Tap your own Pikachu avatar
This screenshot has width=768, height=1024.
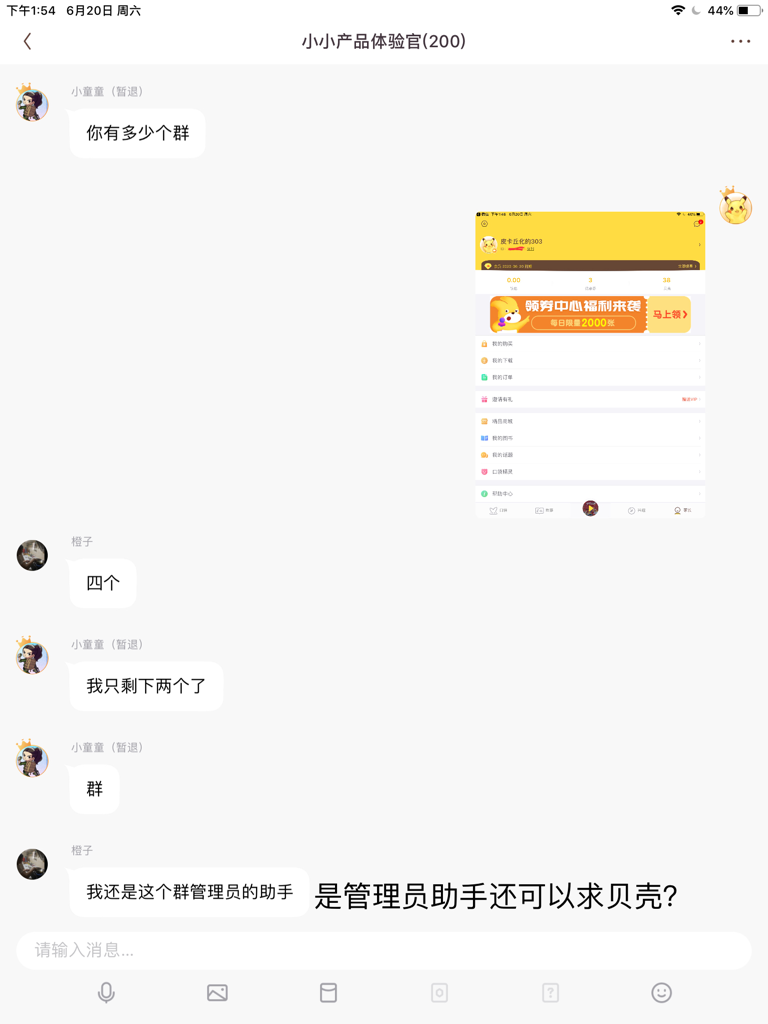pyautogui.click(x=735, y=207)
